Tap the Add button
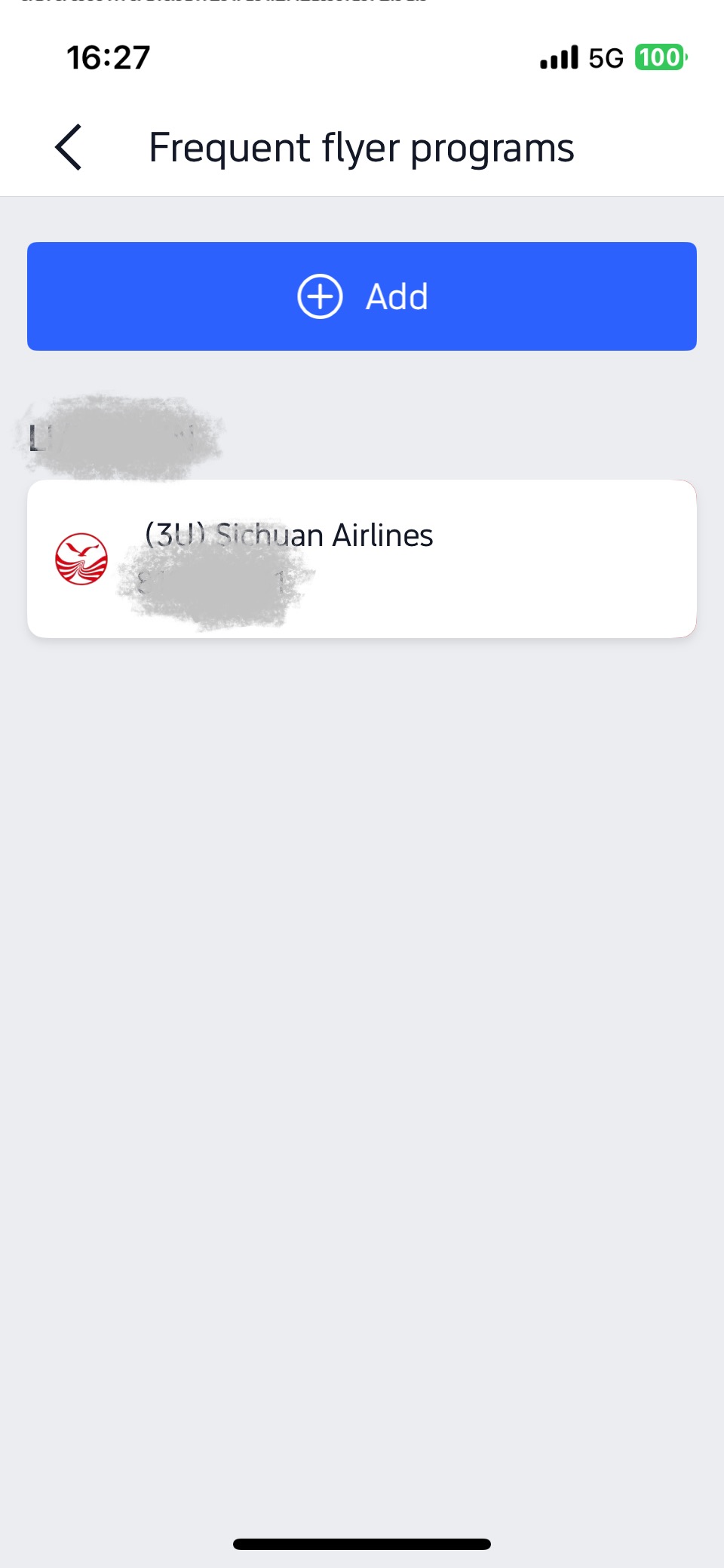This screenshot has width=724, height=1568. pyautogui.click(x=362, y=296)
